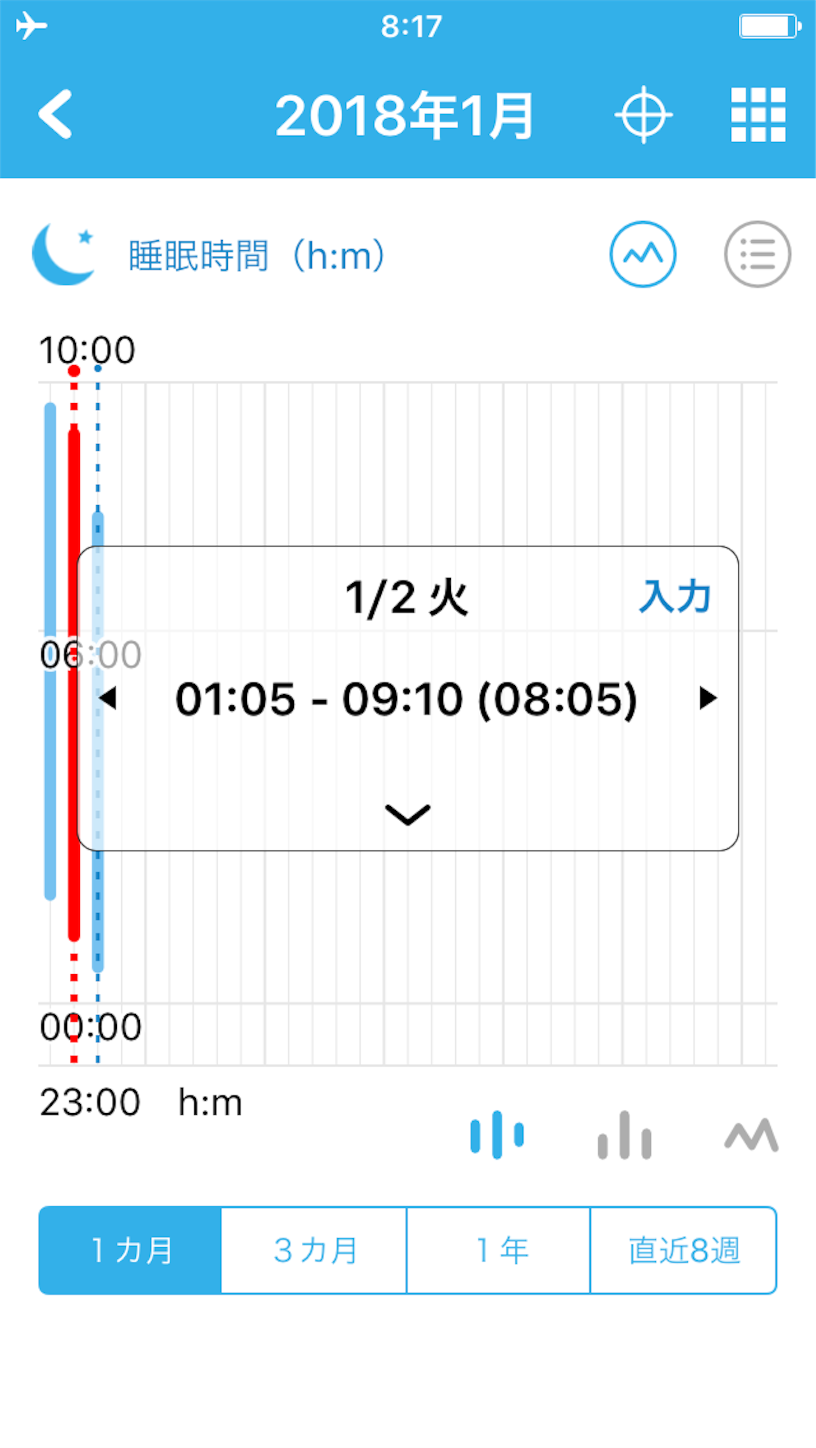
Task: Go back with the top-left arrow
Action: [x=55, y=116]
